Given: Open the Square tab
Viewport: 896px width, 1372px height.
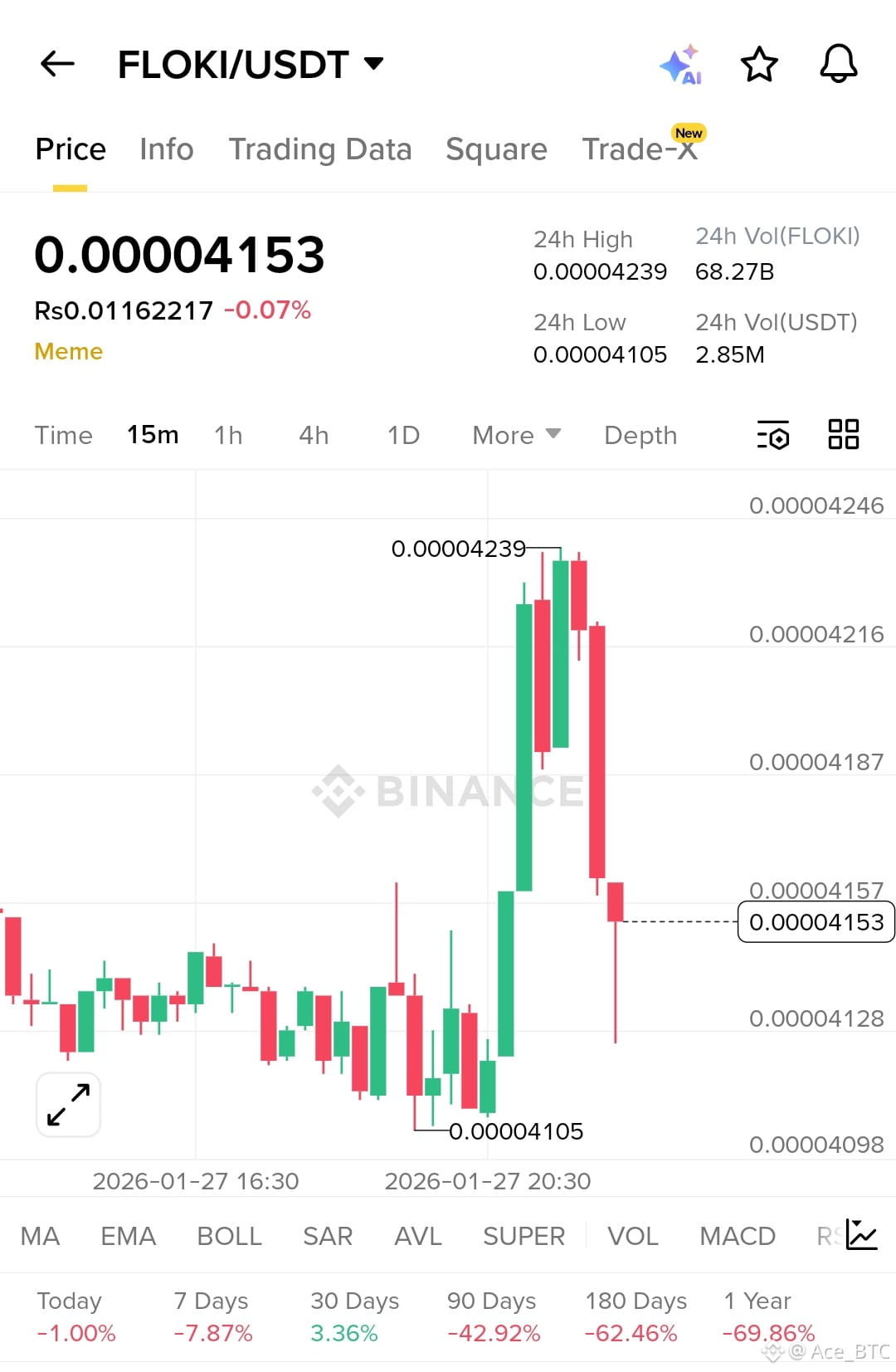Looking at the screenshot, I should click(x=495, y=149).
